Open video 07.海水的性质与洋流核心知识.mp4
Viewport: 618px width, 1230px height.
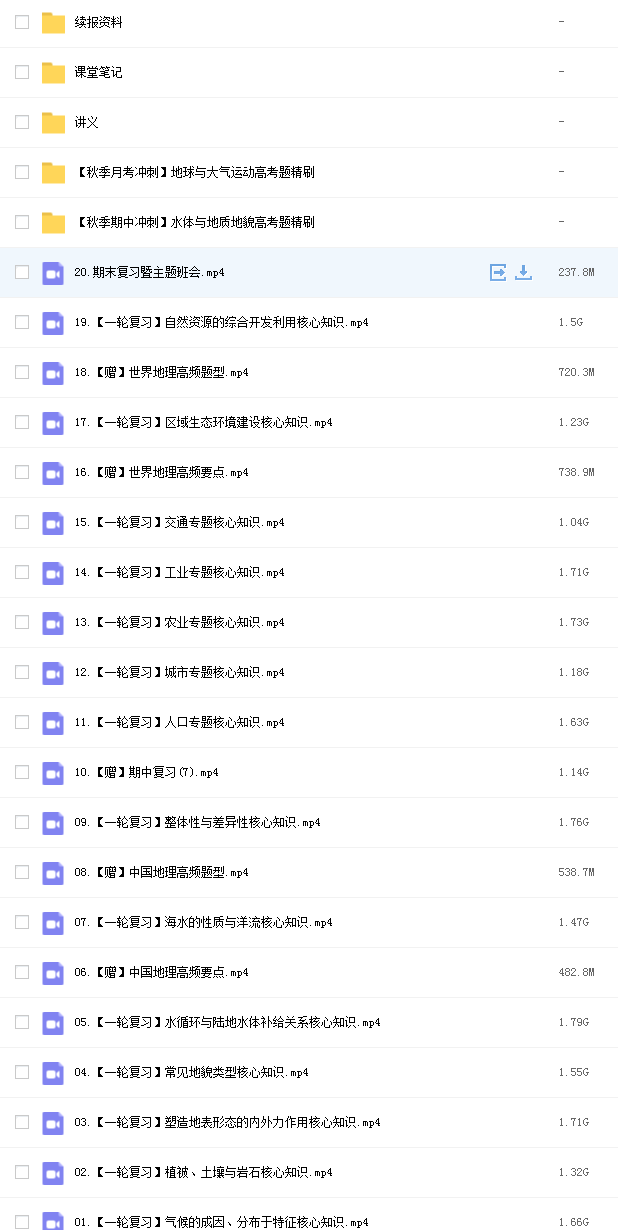[203, 922]
